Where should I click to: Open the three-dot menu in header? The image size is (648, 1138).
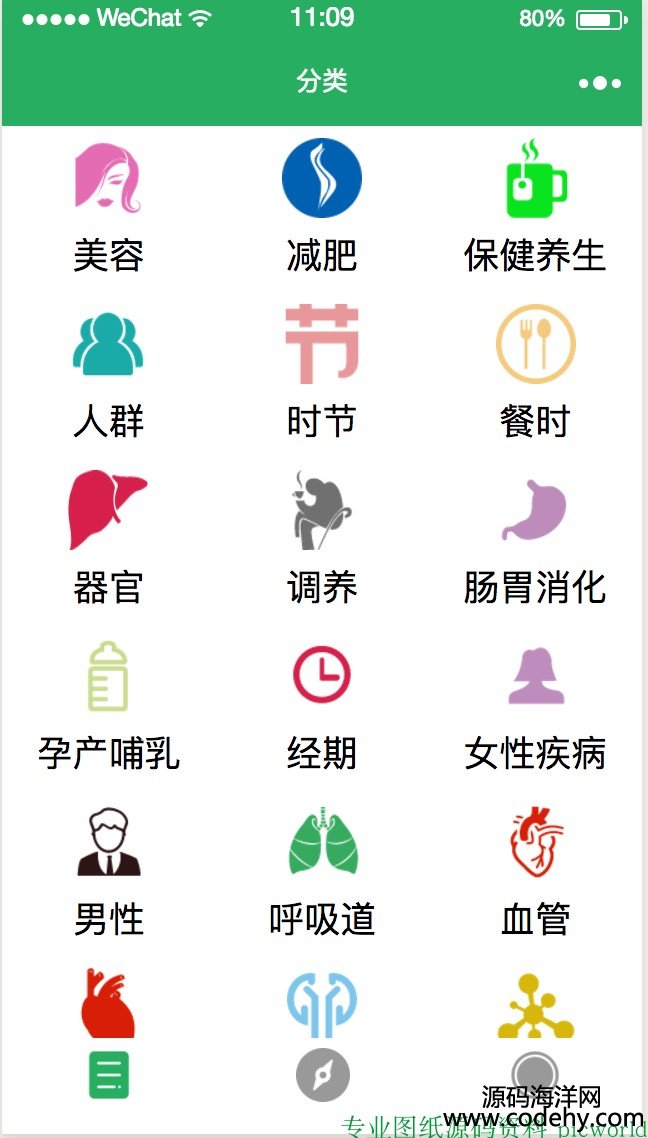pyautogui.click(x=599, y=83)
